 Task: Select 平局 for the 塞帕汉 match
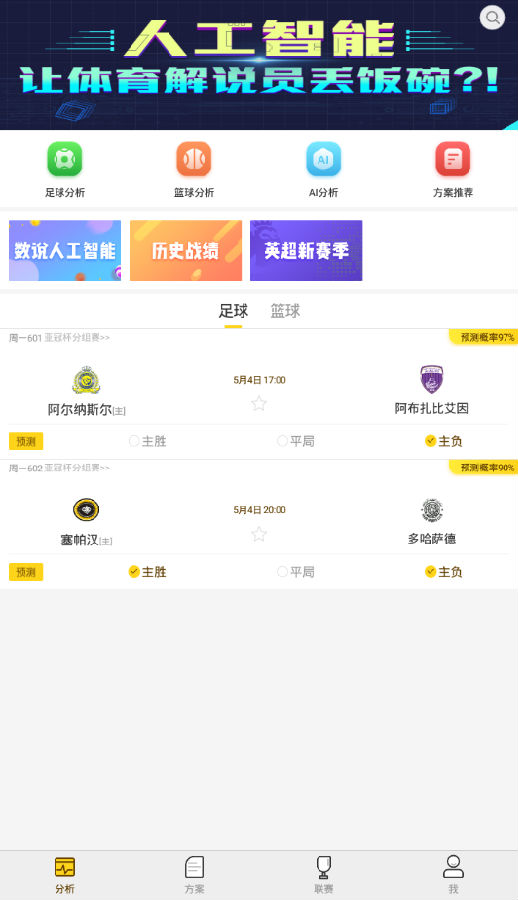pos(296,572)
